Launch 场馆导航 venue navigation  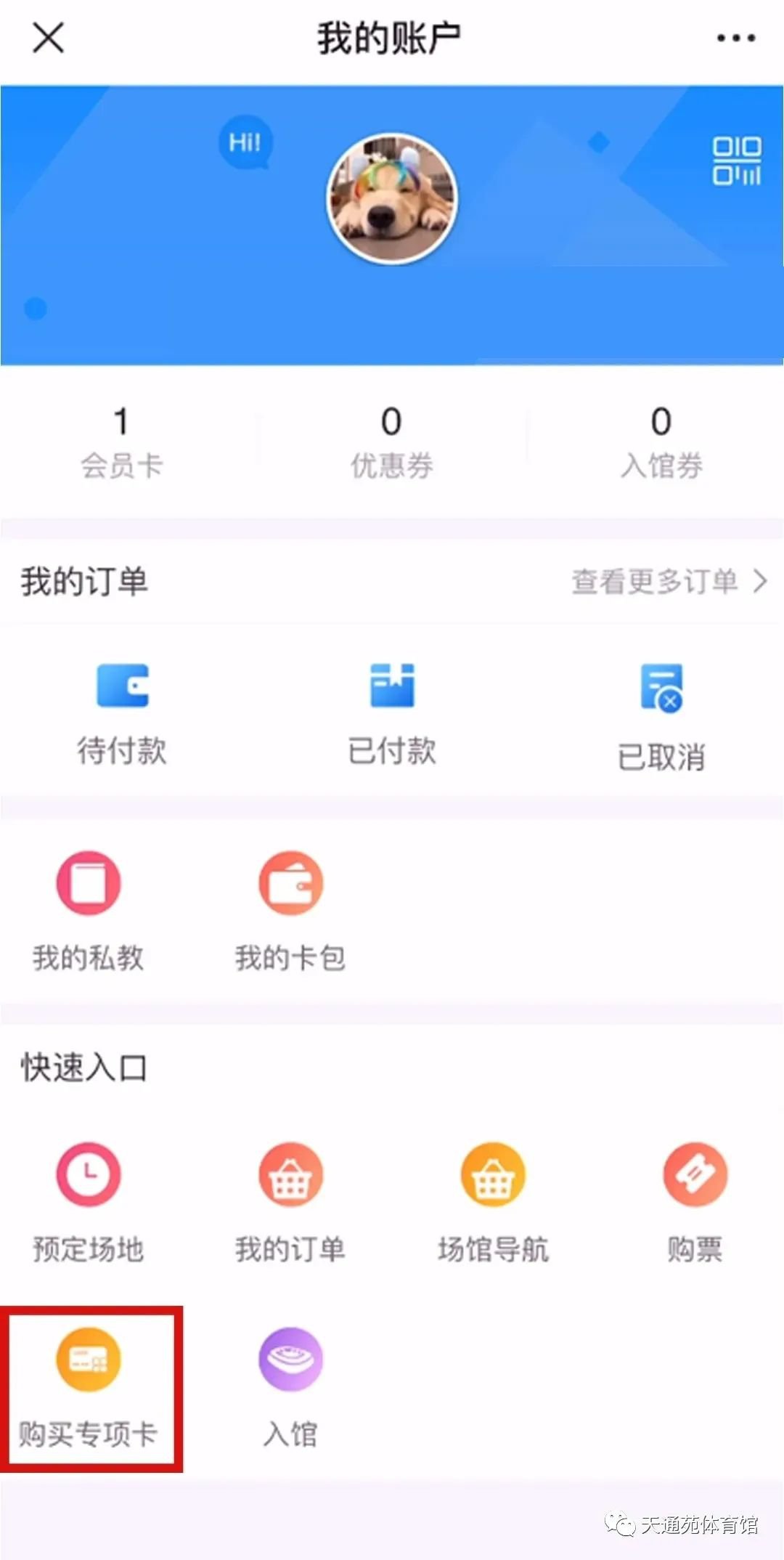click(x=493, y=1203)
